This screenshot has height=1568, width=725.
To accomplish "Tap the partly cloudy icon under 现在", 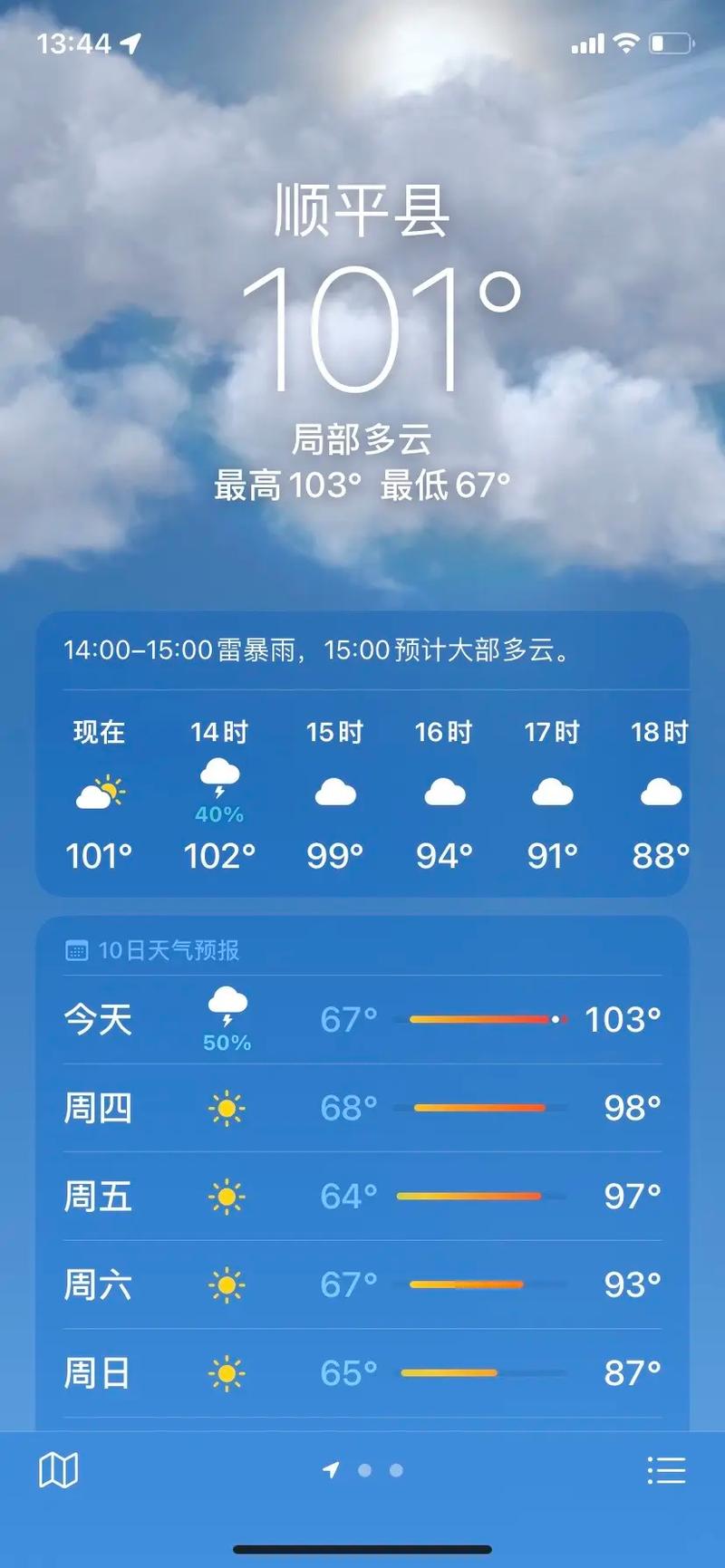I will click(x=100, y=790).
